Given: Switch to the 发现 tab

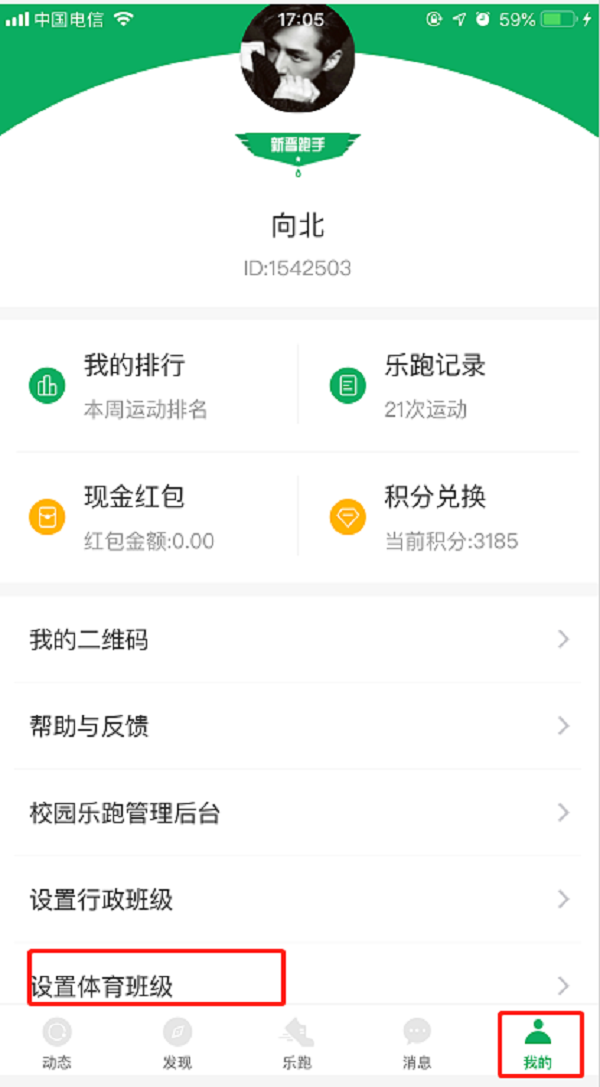Looking at the screenshot, I should (177, 1043).
